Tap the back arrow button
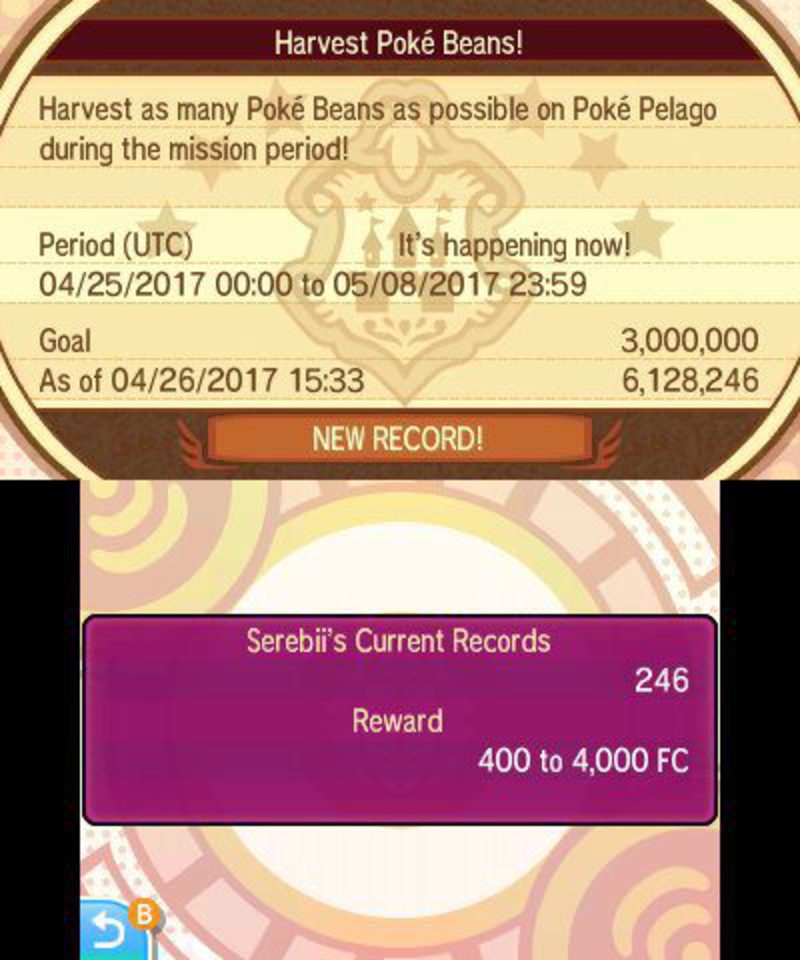 (x=108, y=932)
